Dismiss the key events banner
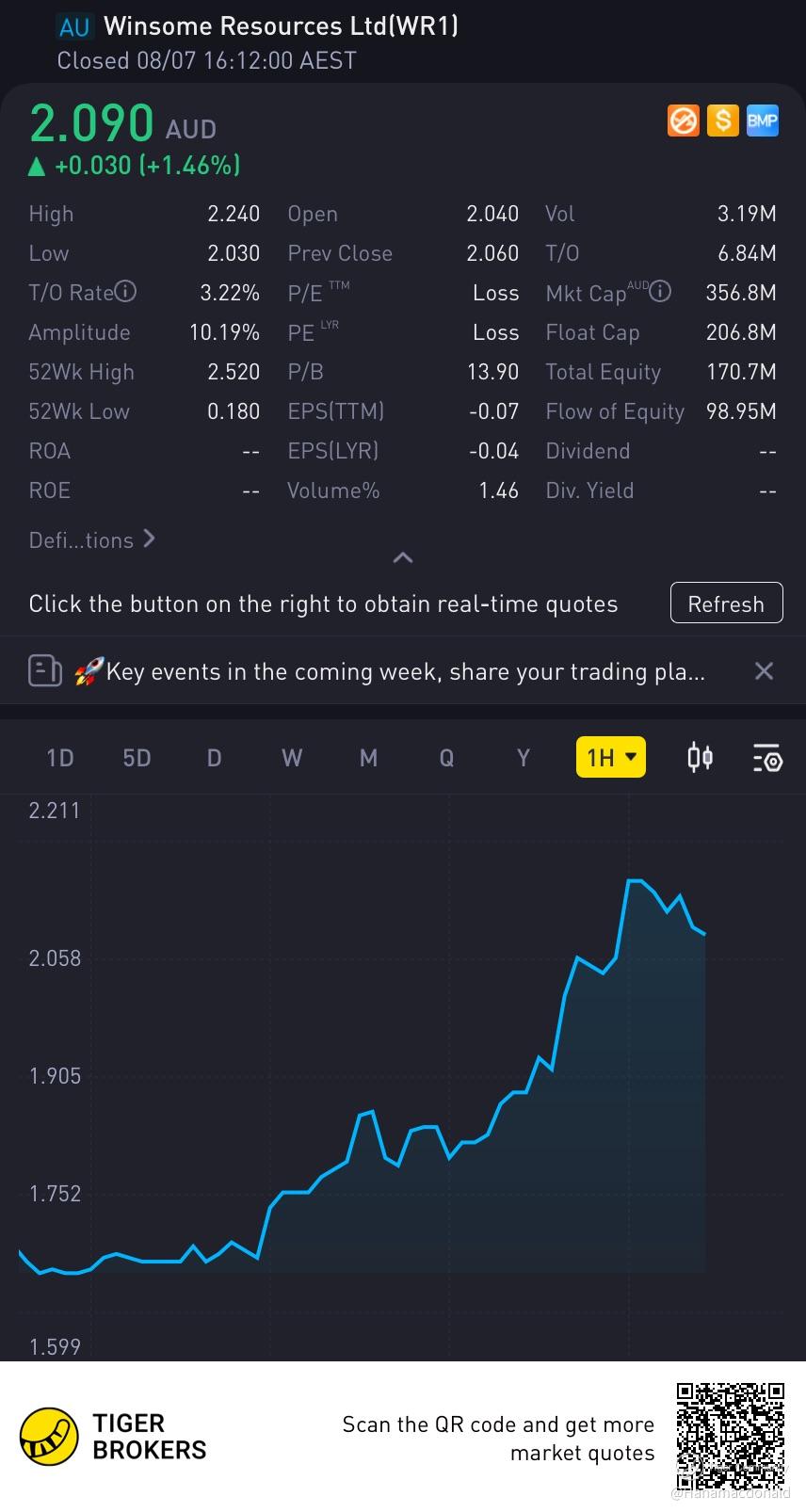This screenshot has height=1512, width=806. click(x=764, y=671)
